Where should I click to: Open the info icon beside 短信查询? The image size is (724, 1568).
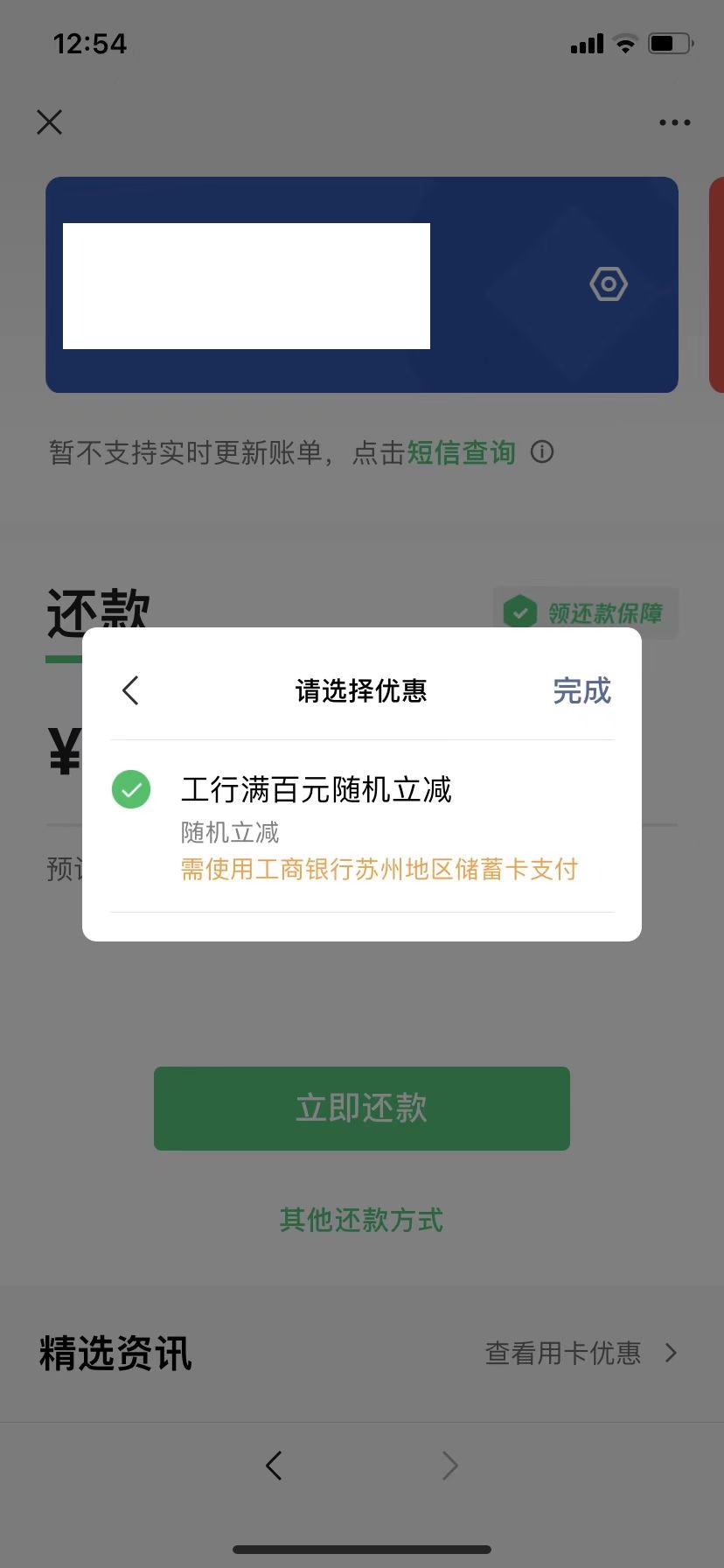(x=542, y=452)
